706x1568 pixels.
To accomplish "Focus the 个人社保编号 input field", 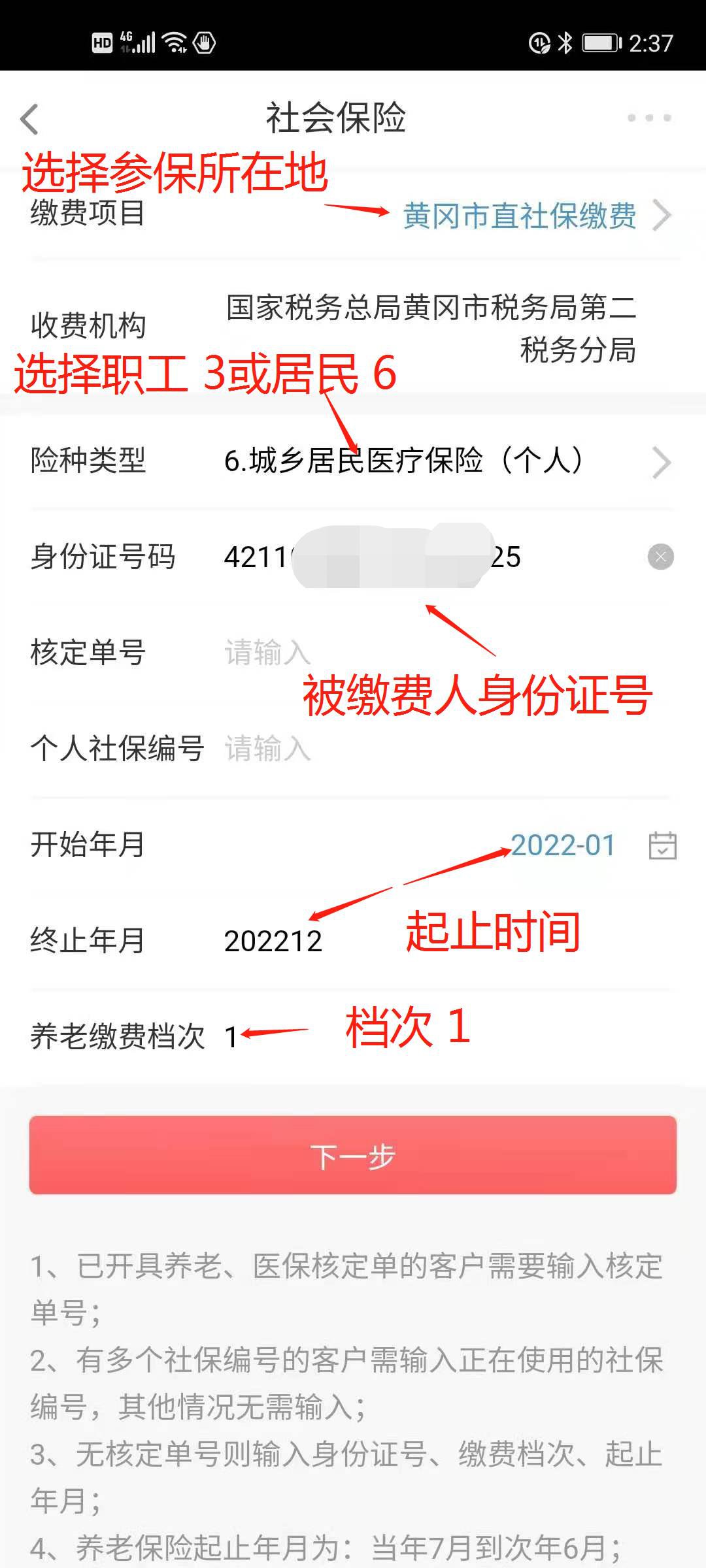I will pos(431,749).
